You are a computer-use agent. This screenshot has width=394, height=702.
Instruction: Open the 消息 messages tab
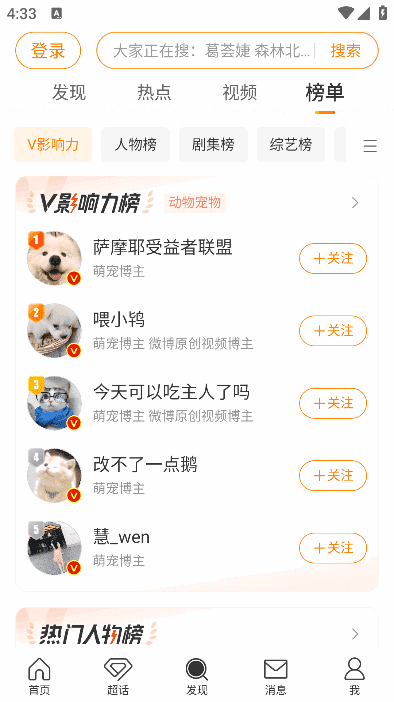275,676
